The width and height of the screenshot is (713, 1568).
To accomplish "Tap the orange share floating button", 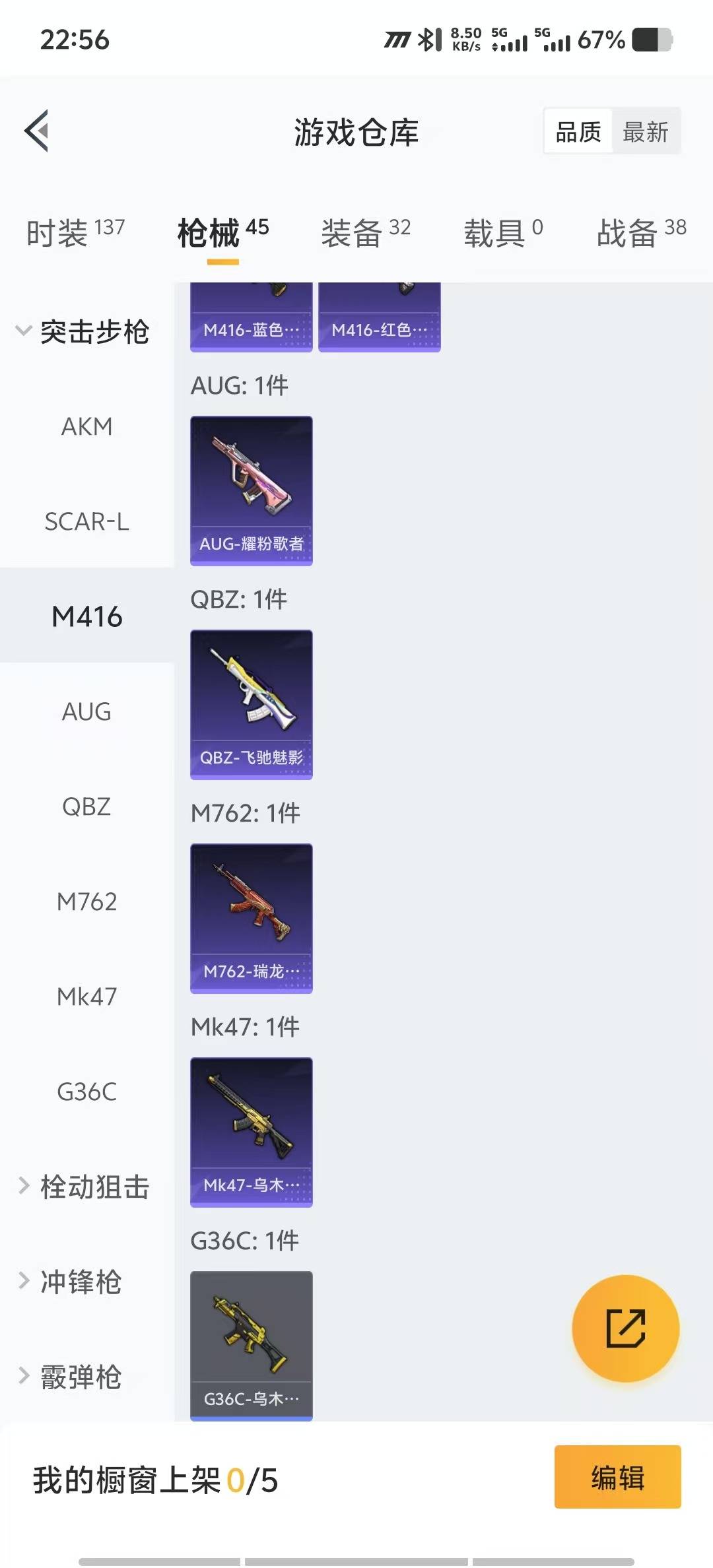I will pos(625,1328).
